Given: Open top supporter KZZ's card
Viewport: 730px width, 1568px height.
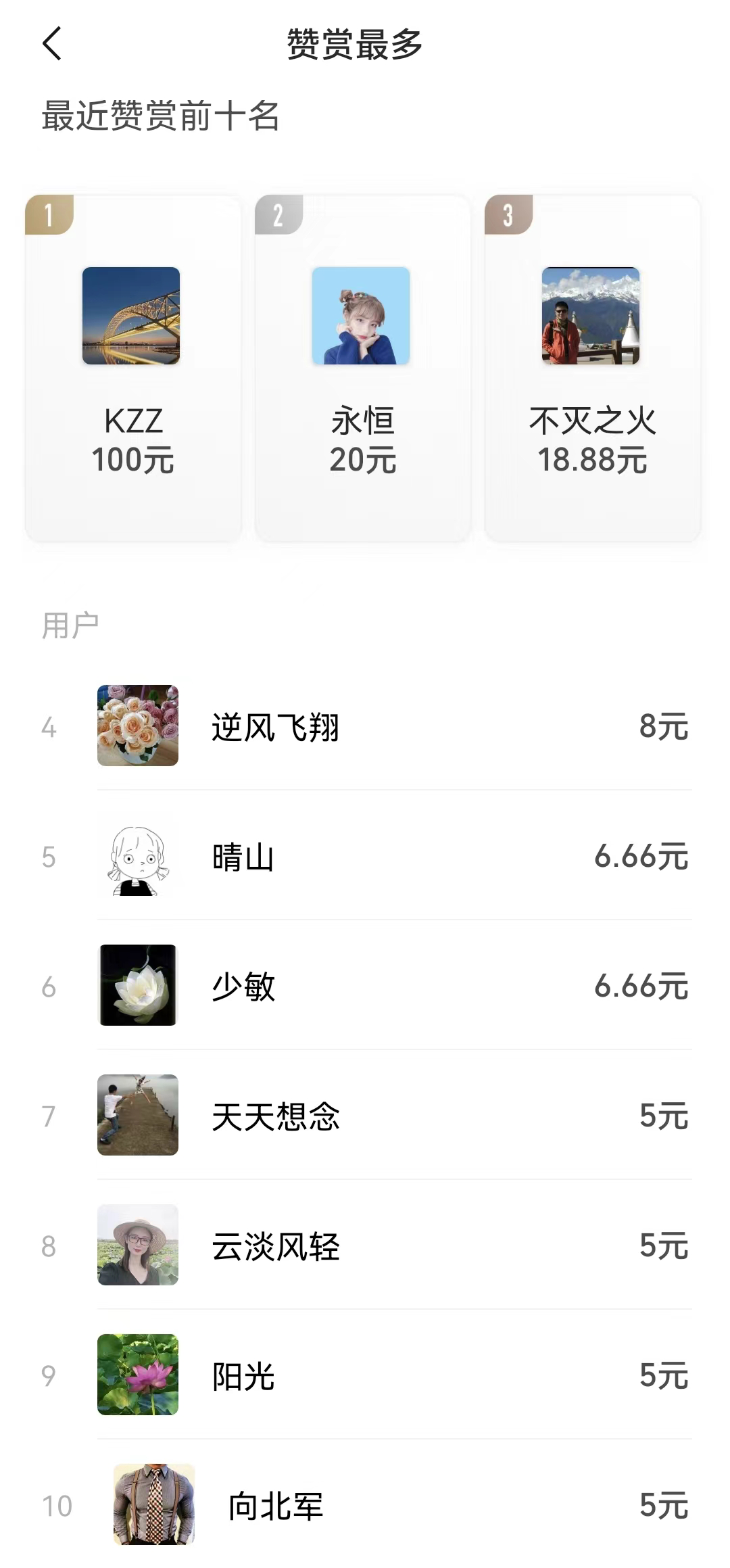Looking at the screenshot, I should click(x=132, y=369).
